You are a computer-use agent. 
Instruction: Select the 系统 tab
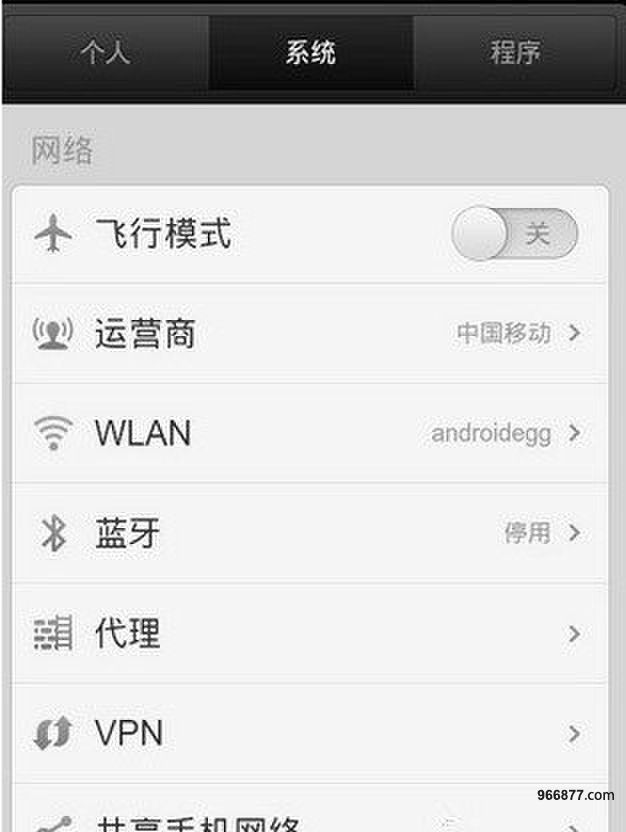tap(311, 52)
